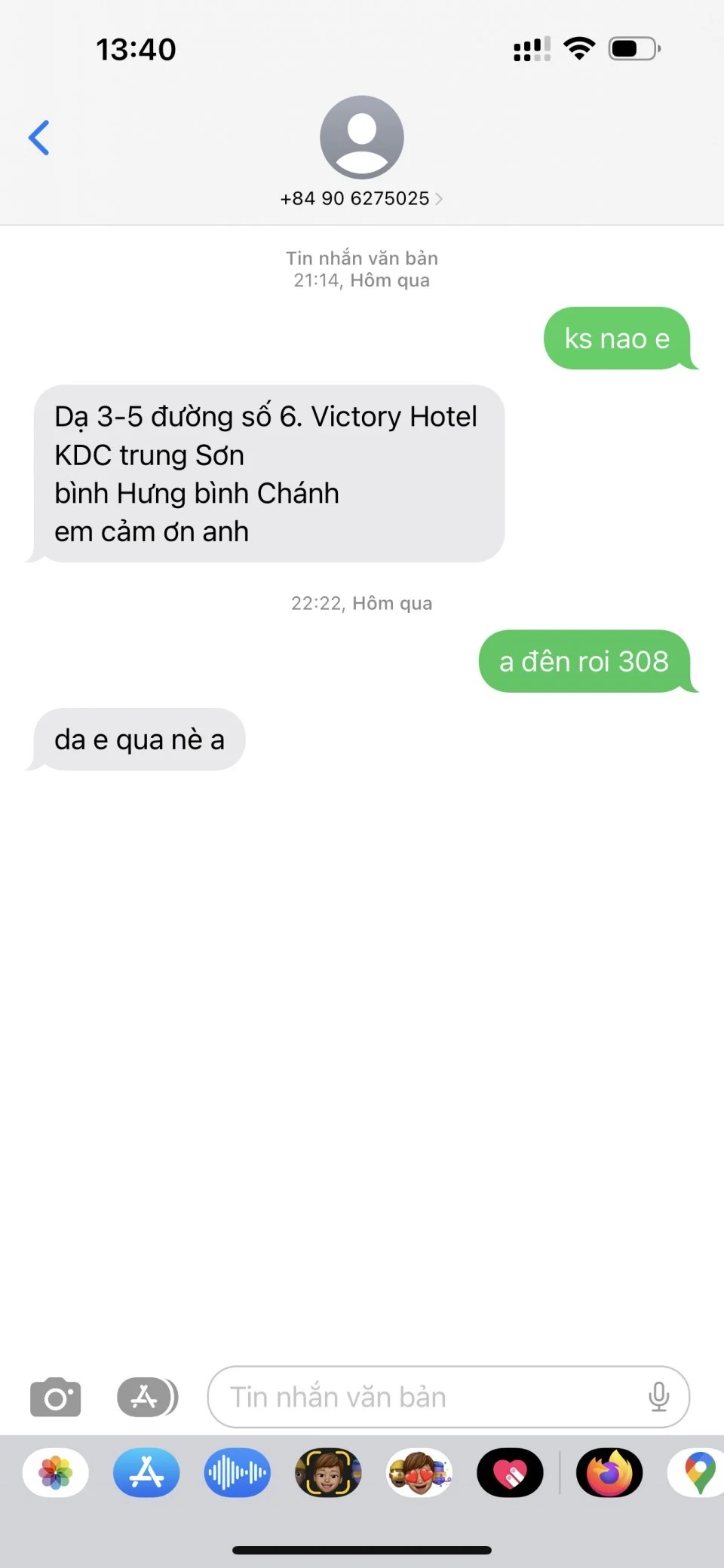Go back to the messages list
724x1568 pixels.
pyautogui.click(x=39, y=138)
